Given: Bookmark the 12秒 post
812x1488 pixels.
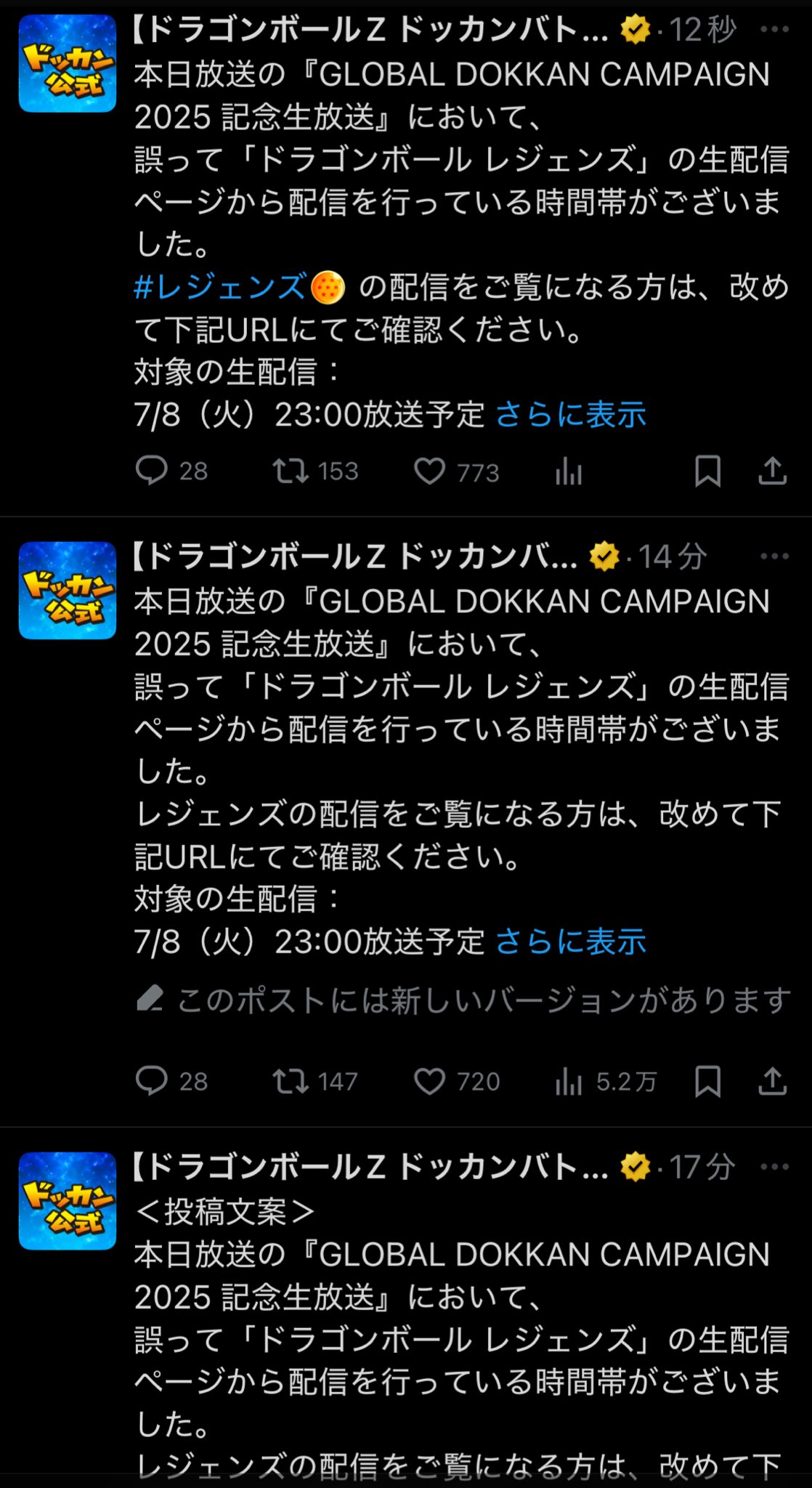Looking at the screenshot, I should tap(707, 472).
